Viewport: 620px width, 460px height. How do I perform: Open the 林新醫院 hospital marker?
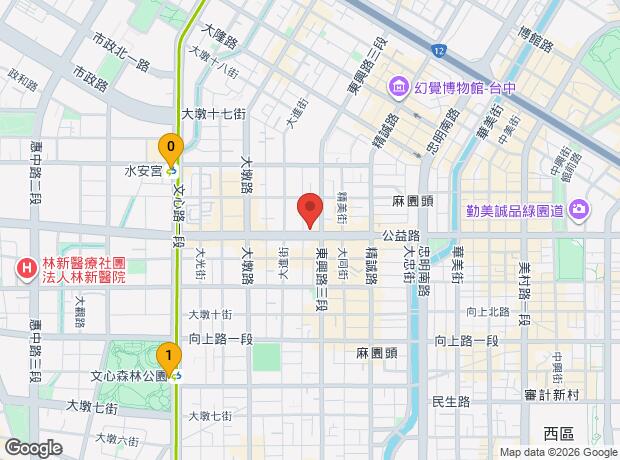click(x=26, y=269)
